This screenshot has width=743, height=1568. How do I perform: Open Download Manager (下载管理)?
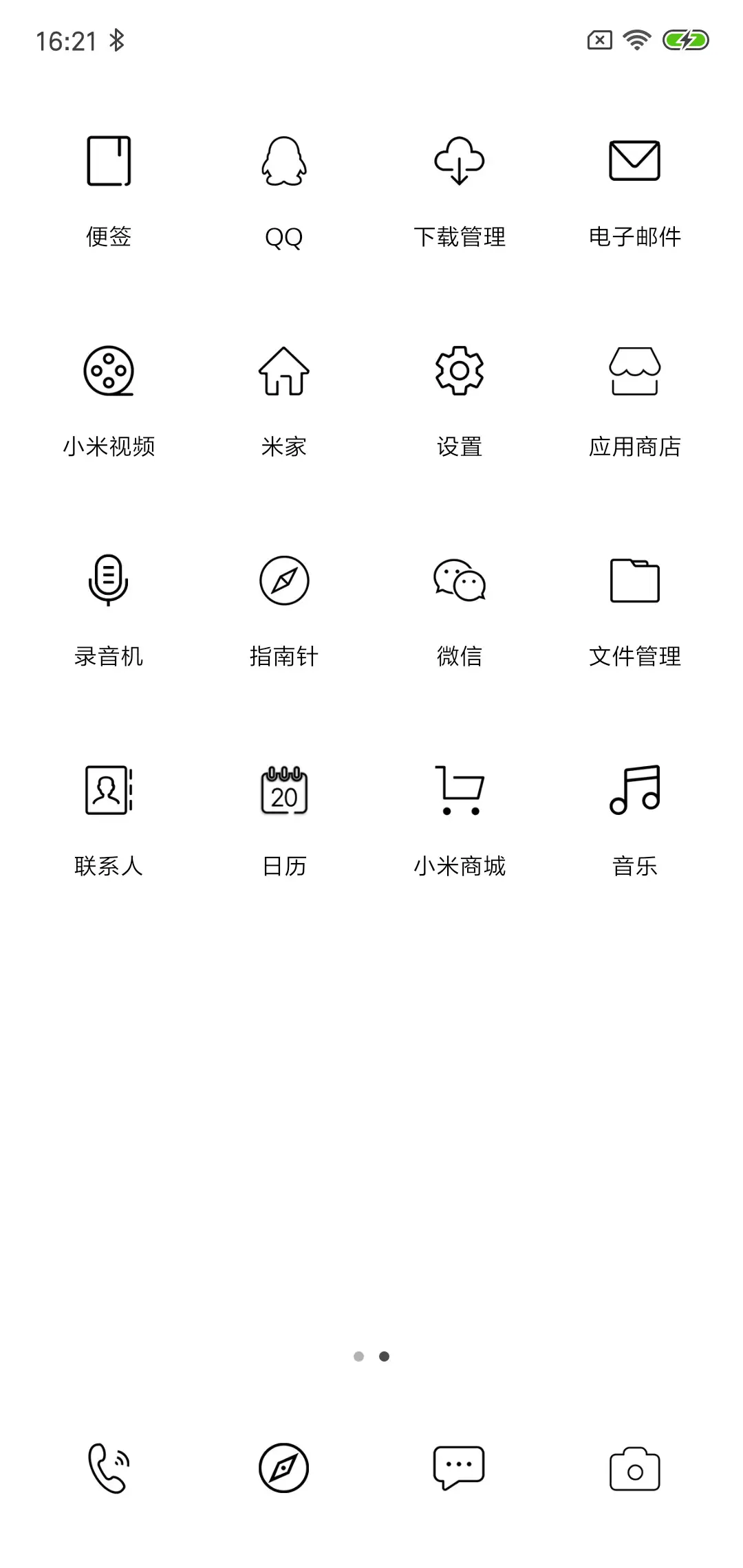tap(459, 163)
